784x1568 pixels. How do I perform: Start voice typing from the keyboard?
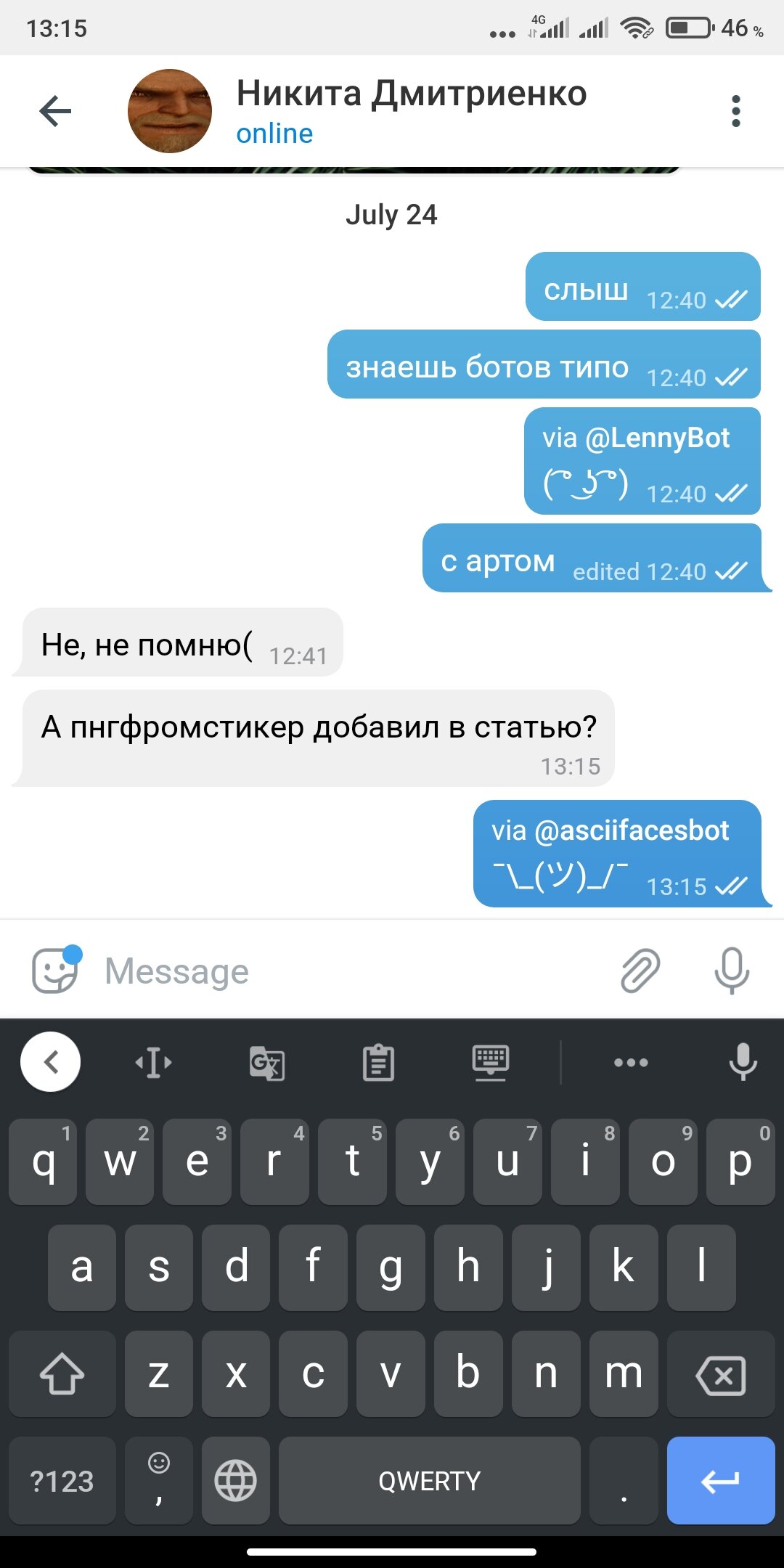743,1062
